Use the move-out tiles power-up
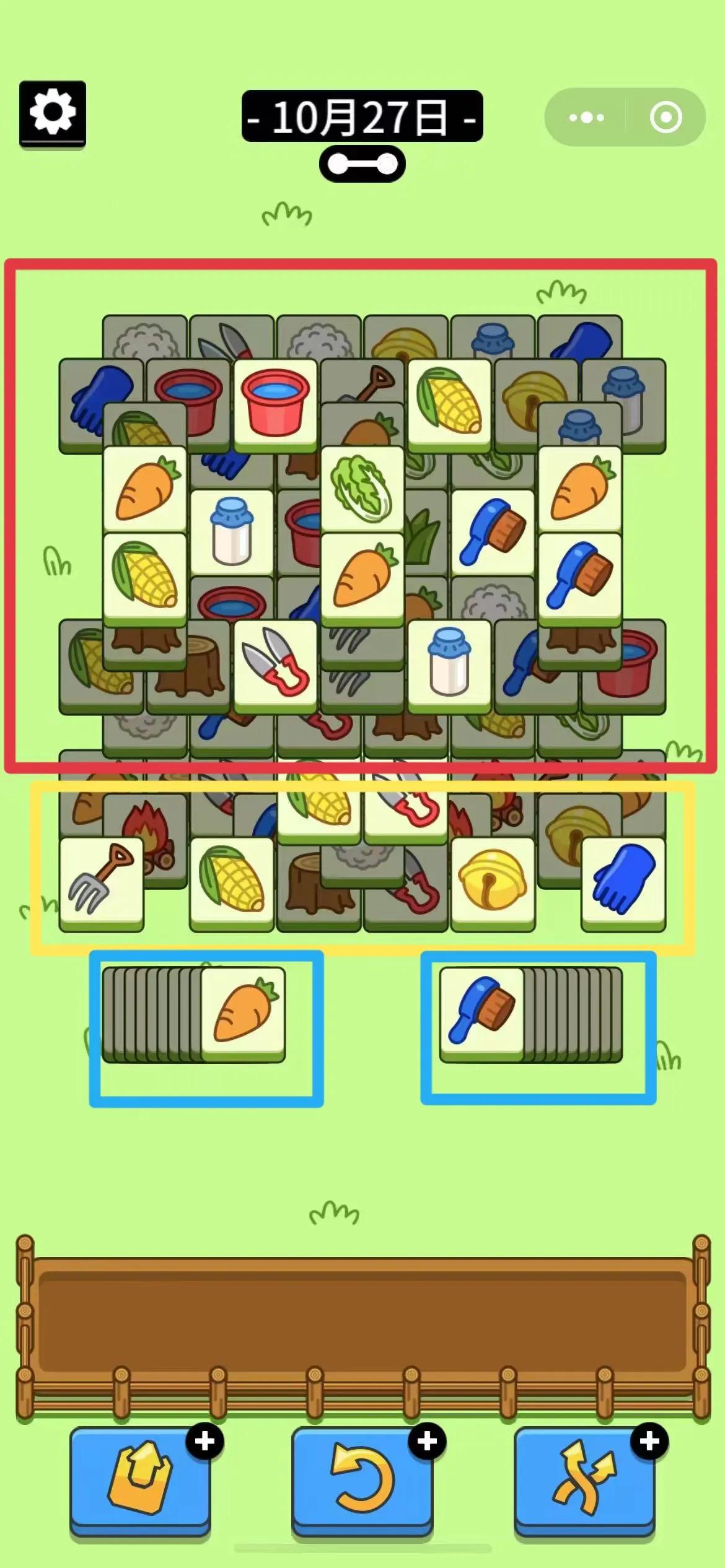 (x=141, y=1482)
